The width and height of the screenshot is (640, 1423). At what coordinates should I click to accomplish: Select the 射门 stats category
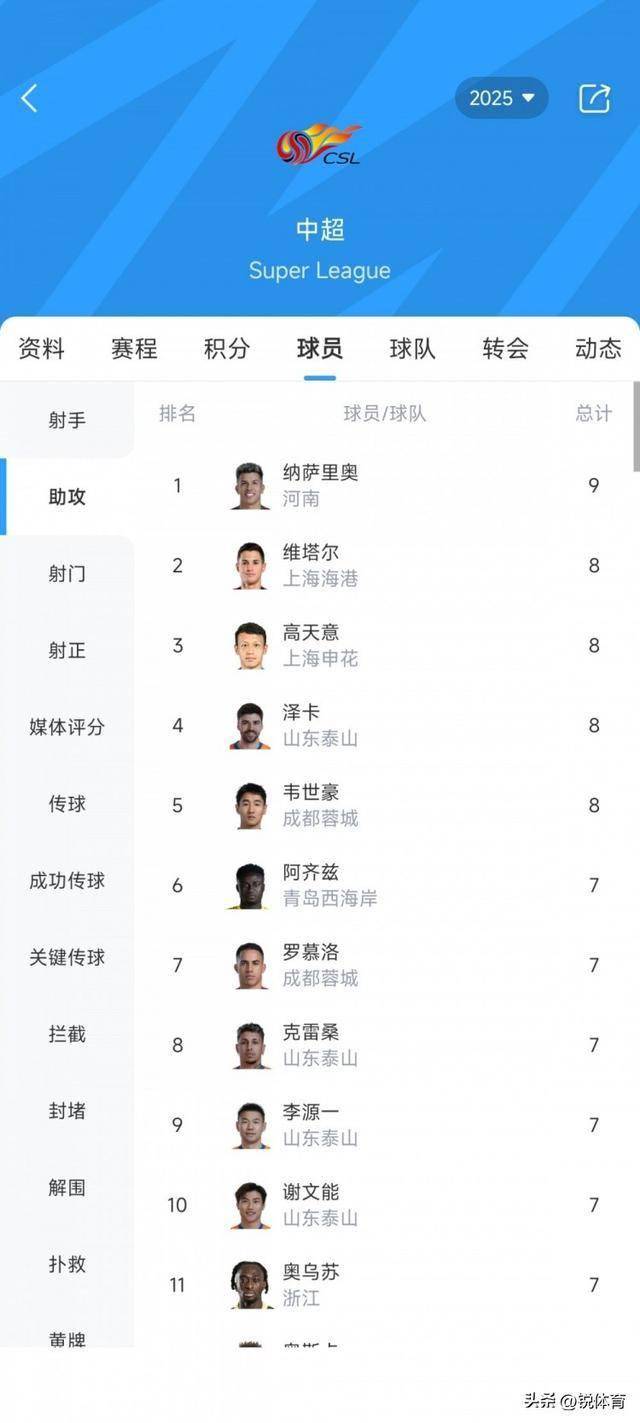click(67, 574)
